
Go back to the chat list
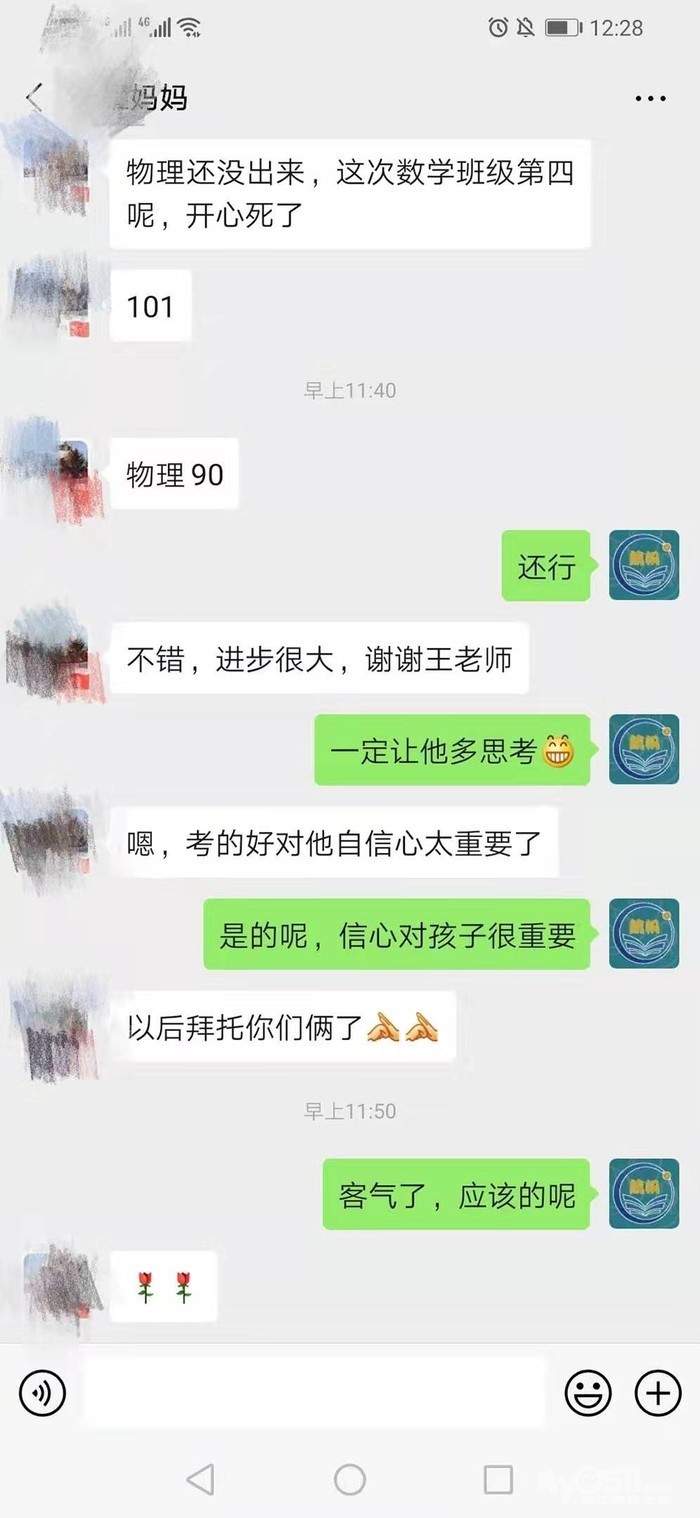tap(35, 98)
